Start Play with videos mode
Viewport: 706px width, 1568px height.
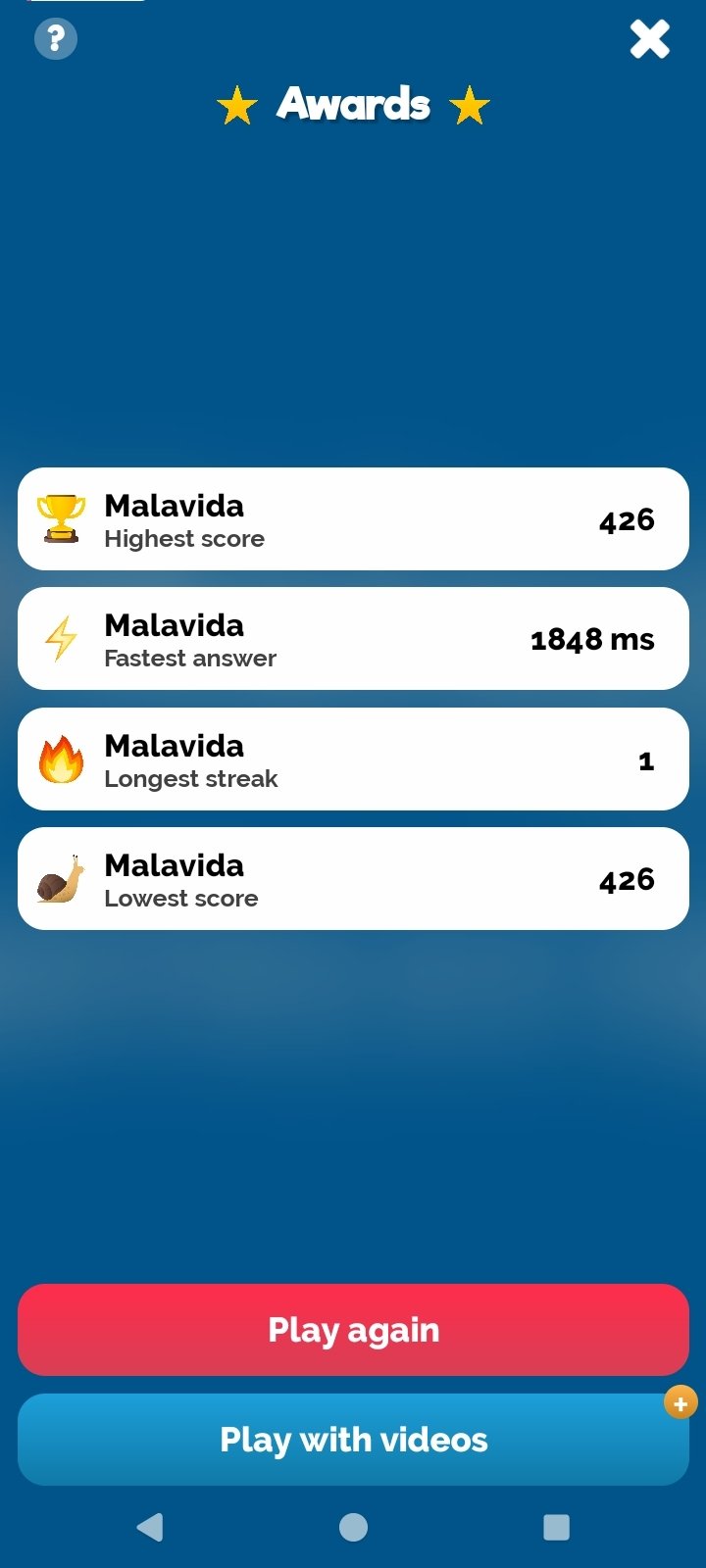[x=353, y=1440]
